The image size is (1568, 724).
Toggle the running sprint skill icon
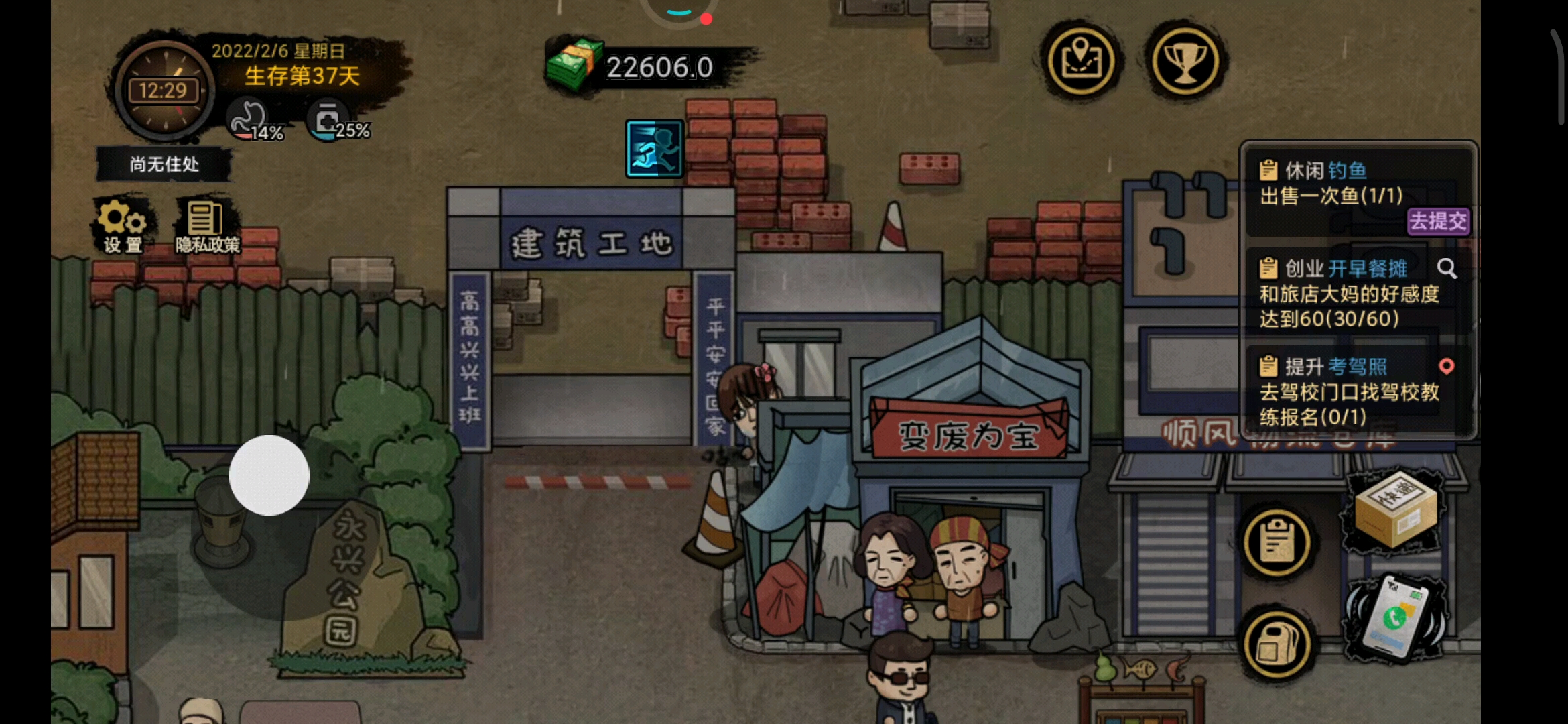(x=654, y=149)
